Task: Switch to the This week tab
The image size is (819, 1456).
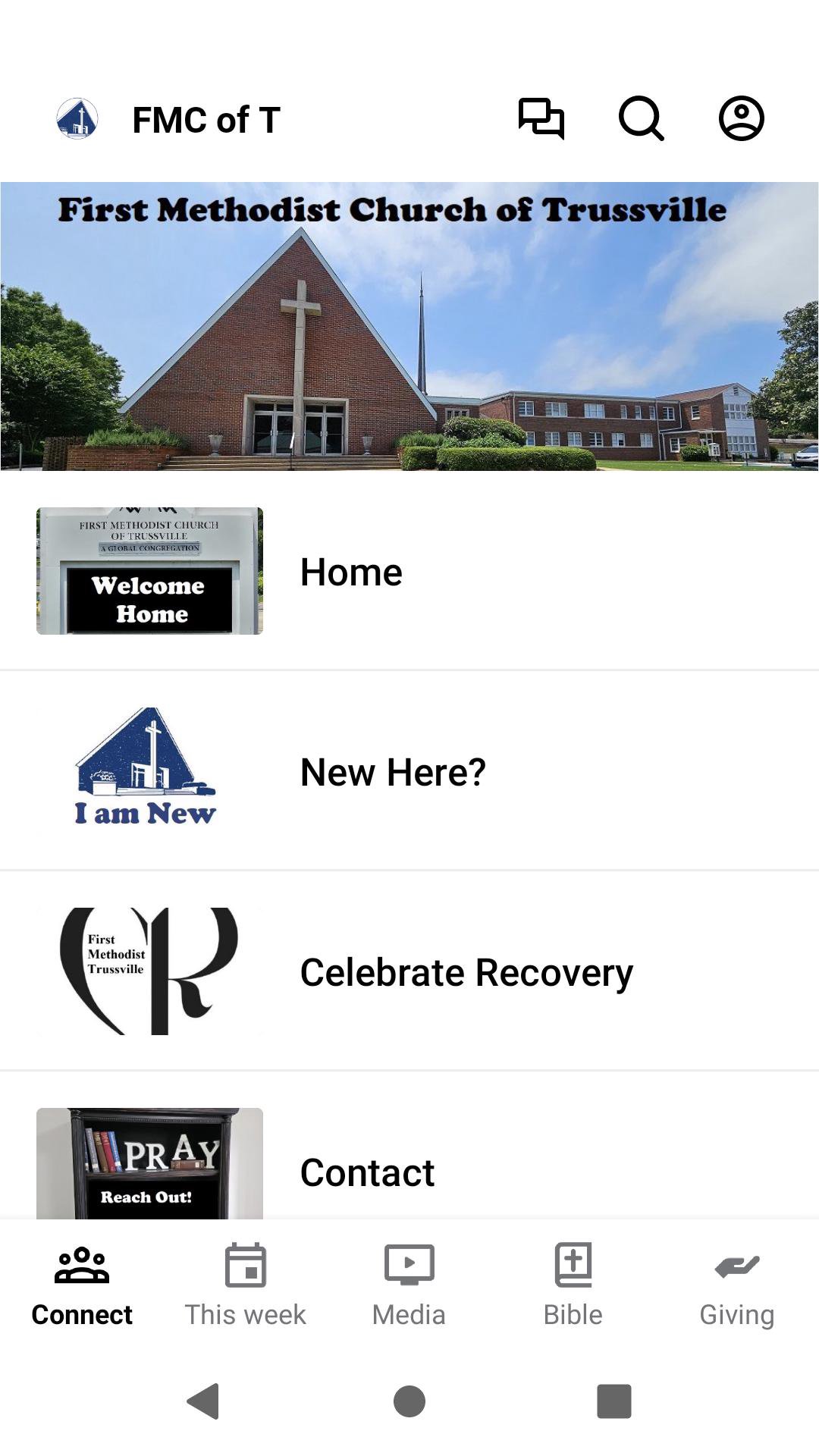Action: [x=246, y=1283]
